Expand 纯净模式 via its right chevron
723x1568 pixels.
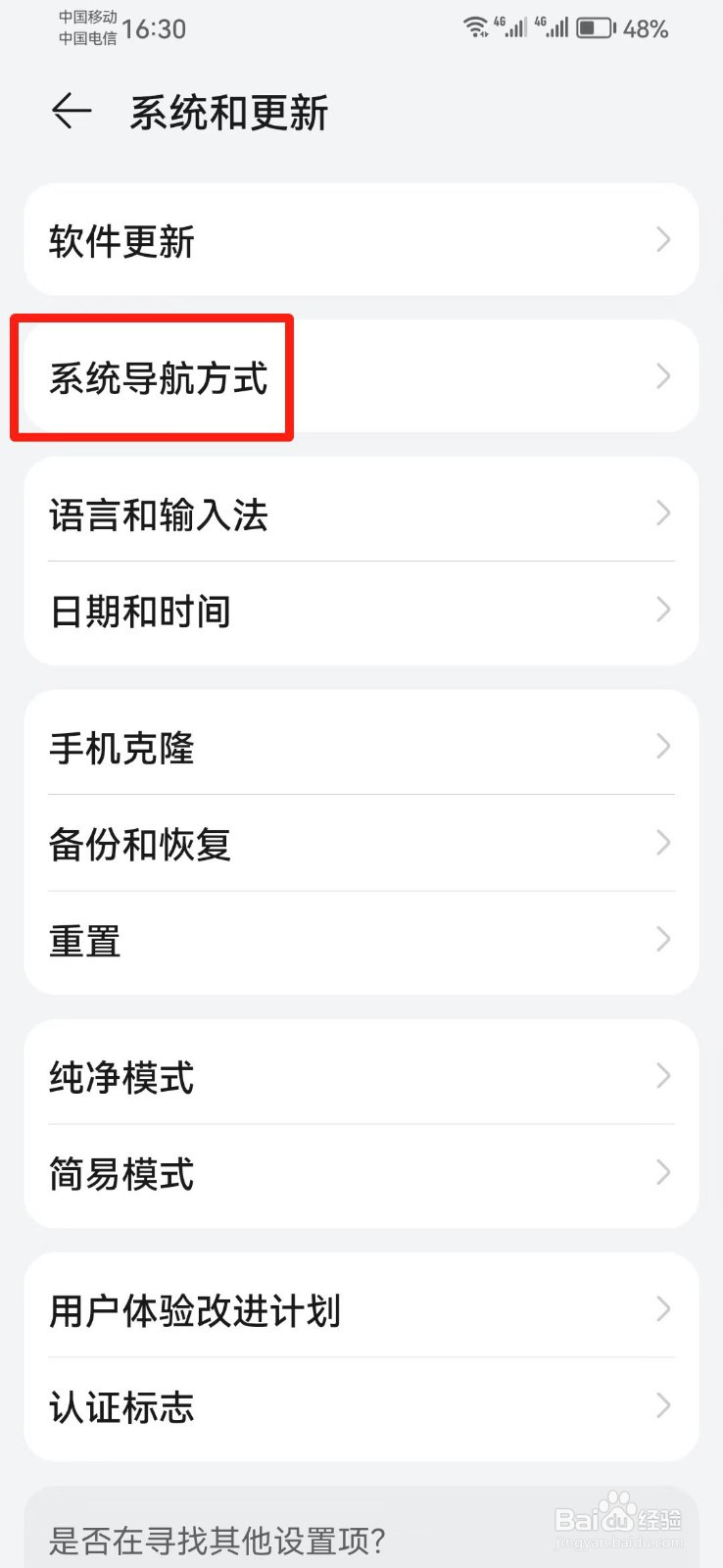click(x=663, y=1076)
